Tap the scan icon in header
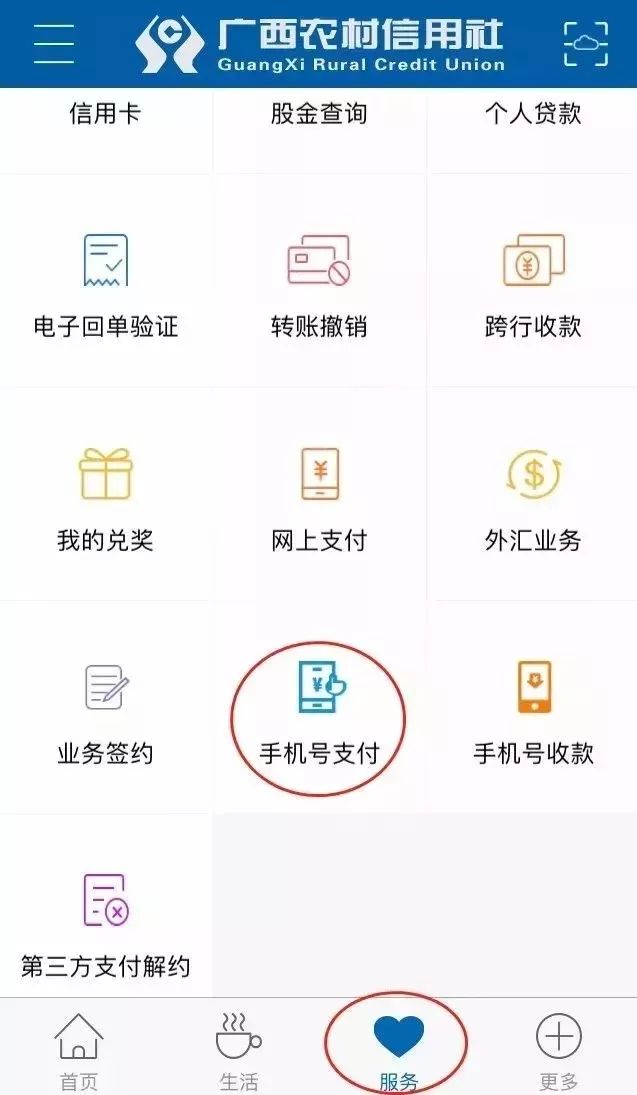Screen dimensions: 637x1095 point(585,43)
